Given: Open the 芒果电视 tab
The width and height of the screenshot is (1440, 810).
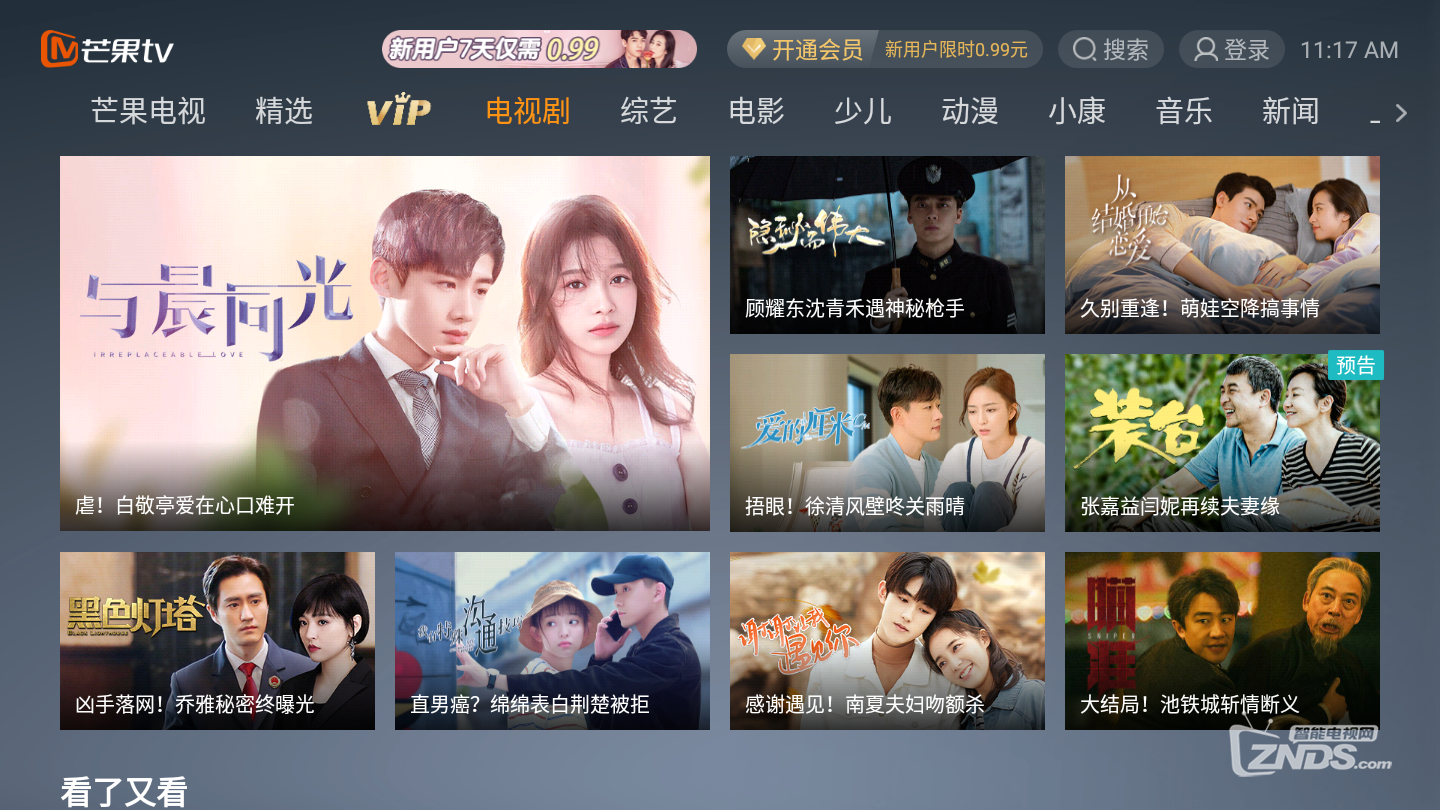Looking at the screenshot, I should [x=148, y=111].
